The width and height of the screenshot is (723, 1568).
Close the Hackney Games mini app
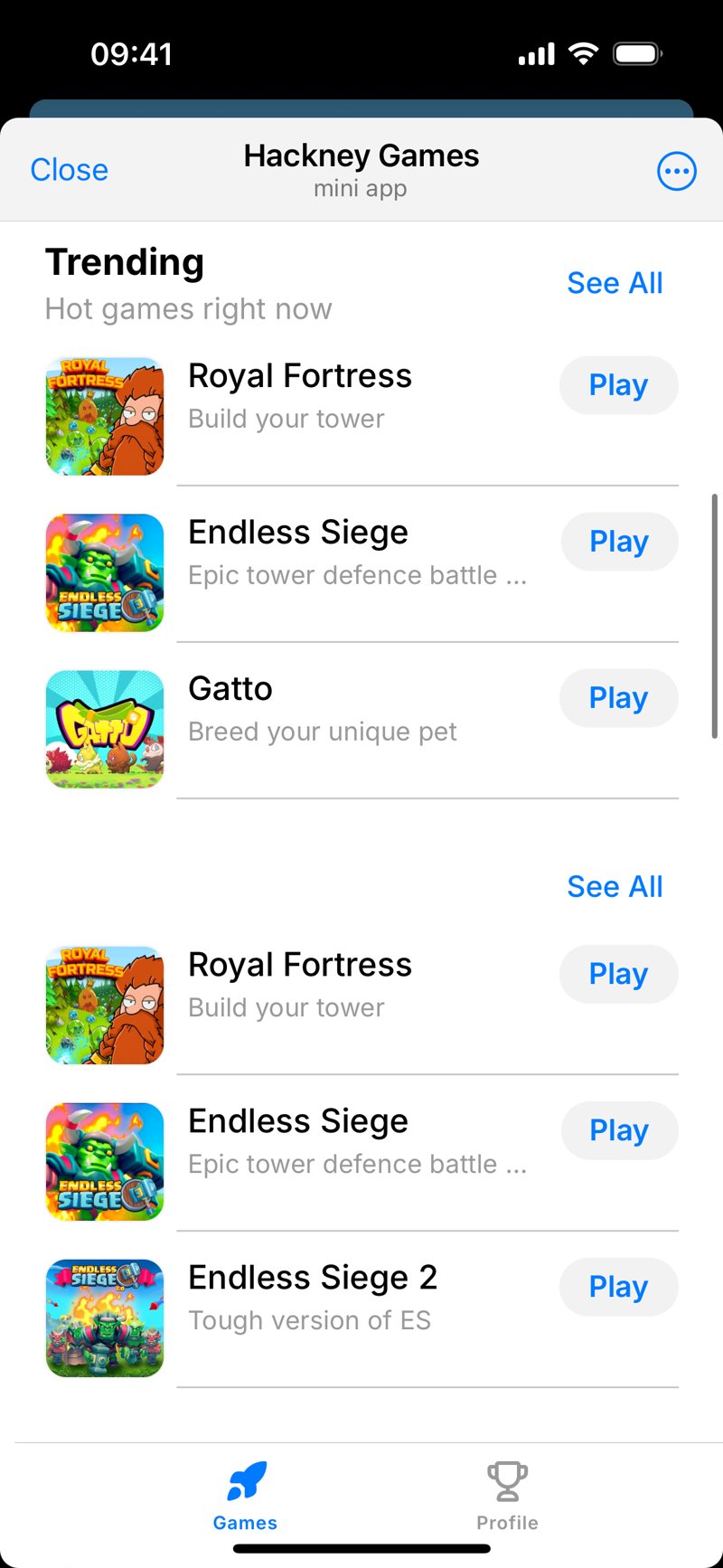[x=69, y=170]
